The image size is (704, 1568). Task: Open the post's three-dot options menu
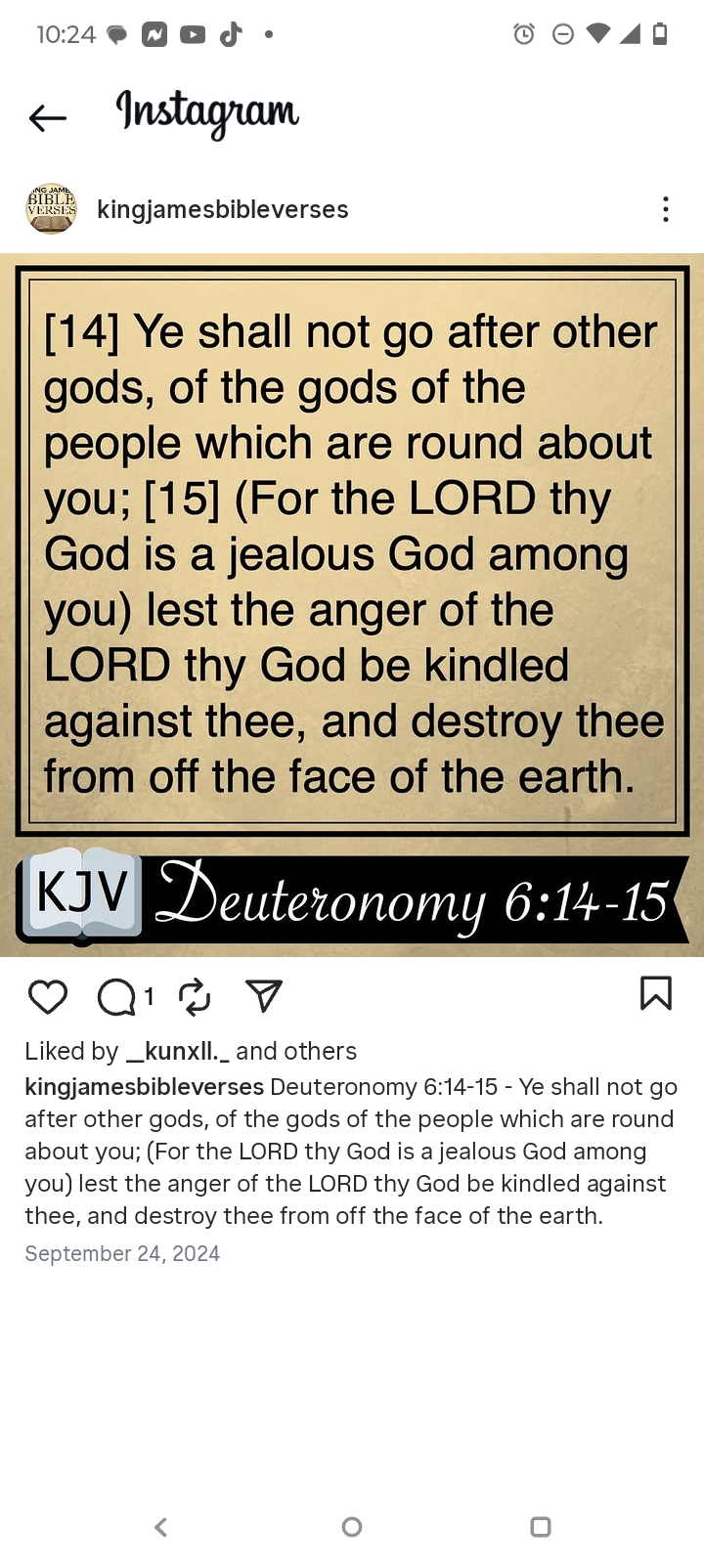pyautogui.click(x=665, y=209)
